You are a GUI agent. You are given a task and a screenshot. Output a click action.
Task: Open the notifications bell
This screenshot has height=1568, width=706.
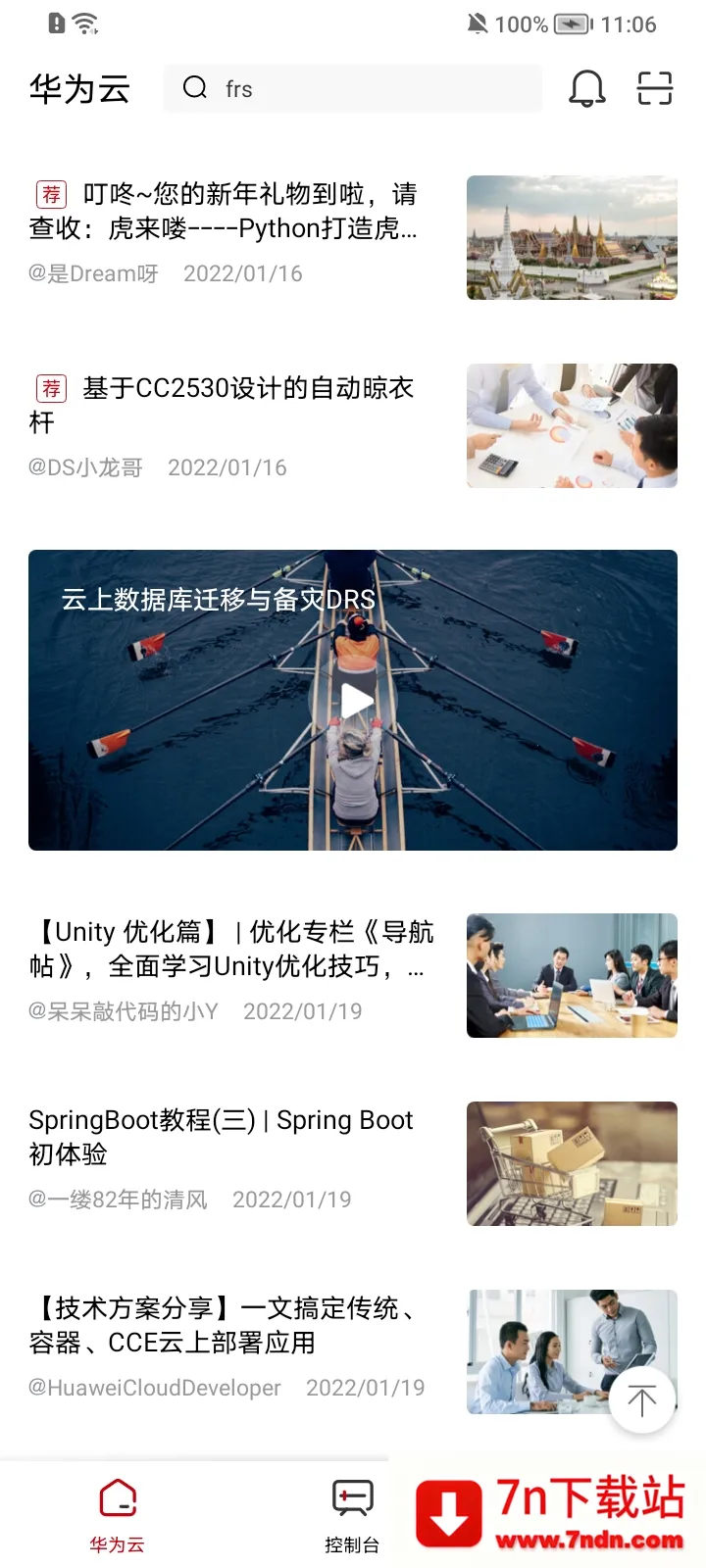[587, 89]
